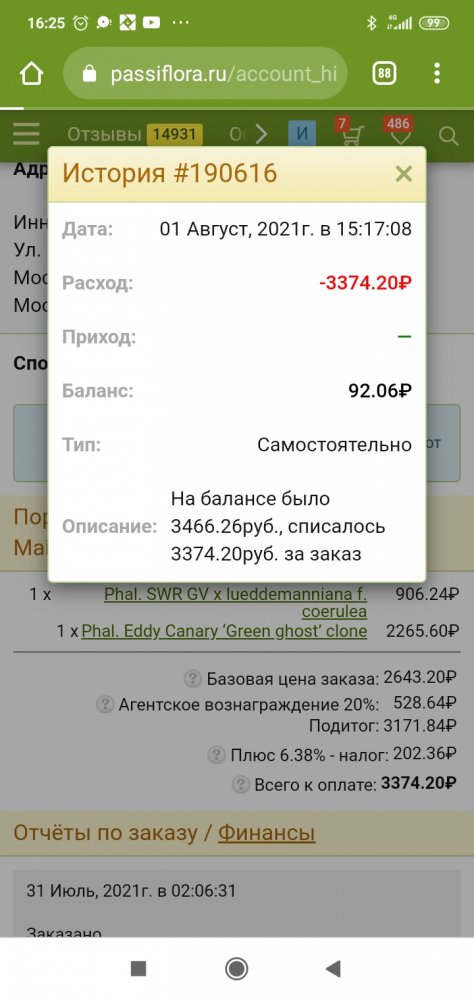Open the site search magnifier
Image resolution: width=474 pixels, height=1000 pixels.
[x=449, y=135]
